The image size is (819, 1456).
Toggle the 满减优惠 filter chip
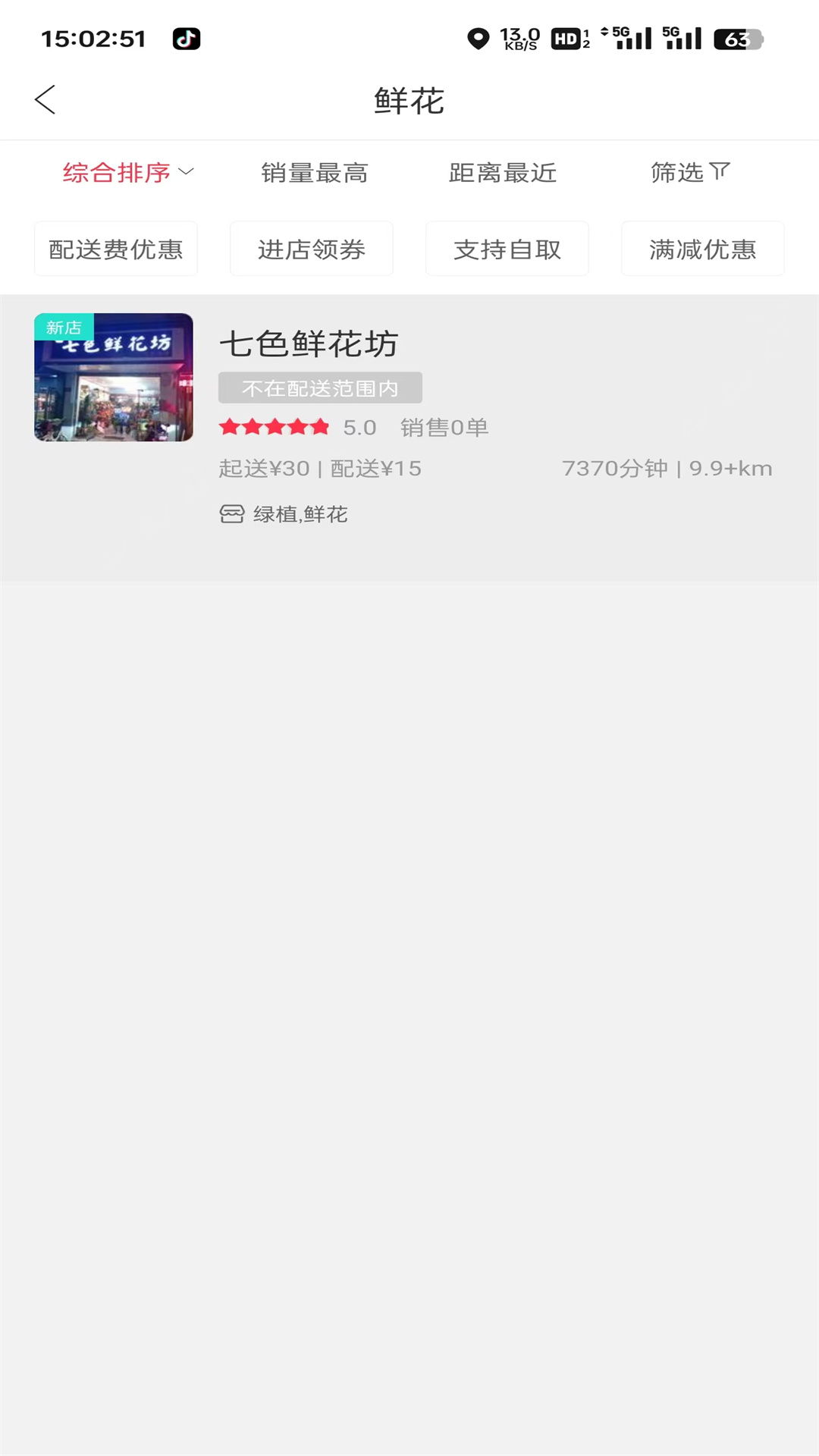(702, 249)
